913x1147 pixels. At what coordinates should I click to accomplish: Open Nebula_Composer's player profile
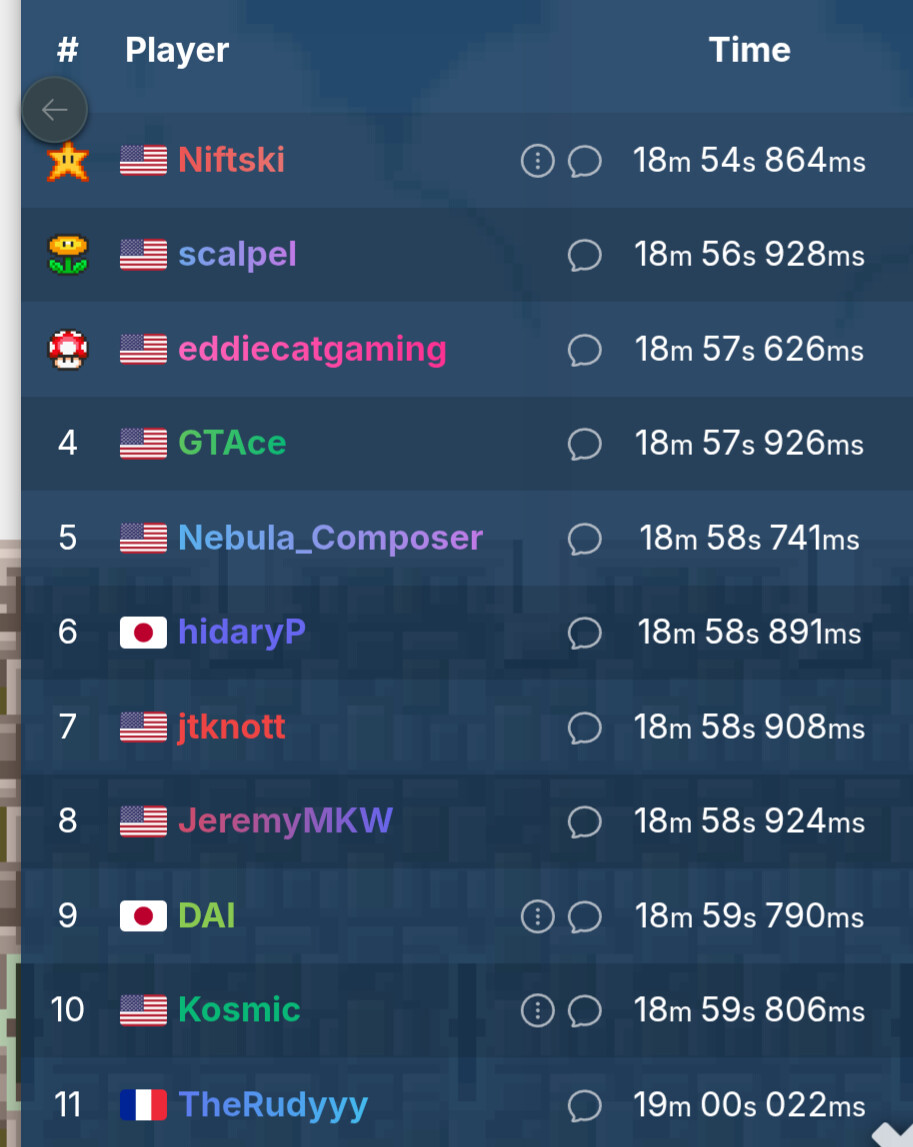click(x=330, y=538)
